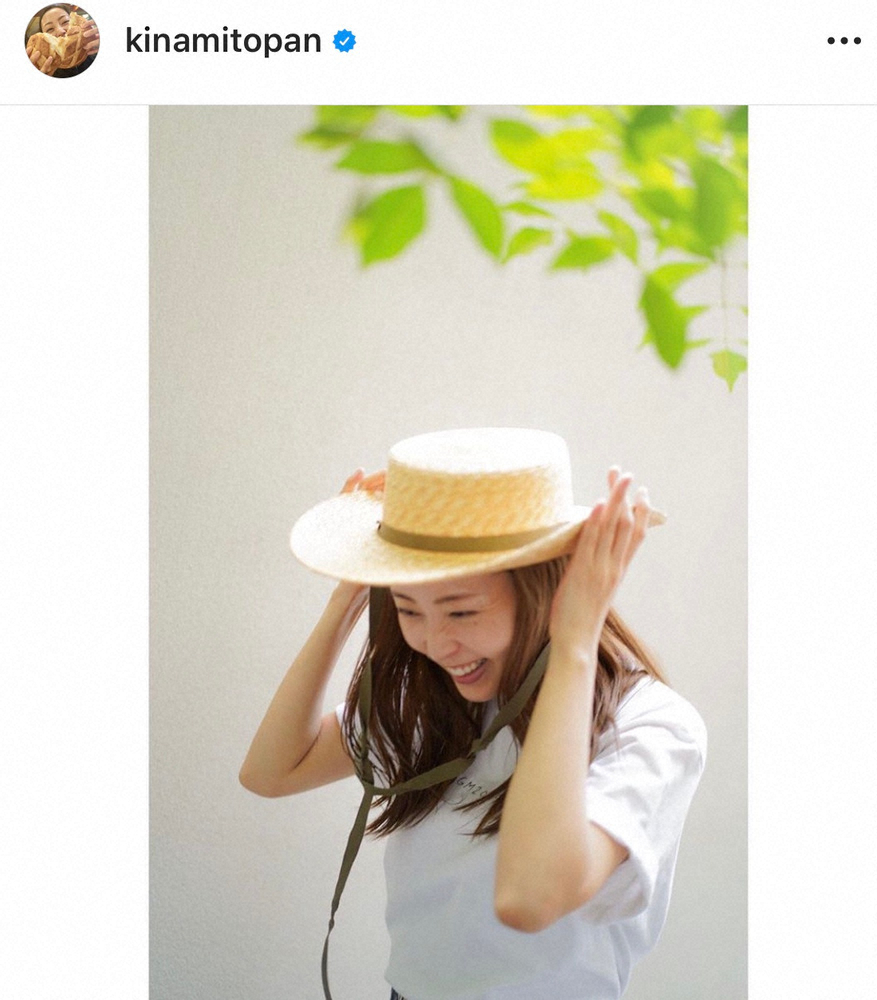
Task: Open kinamitopan's profile picture
Action: pyautogui.click(x=62, y=41)
